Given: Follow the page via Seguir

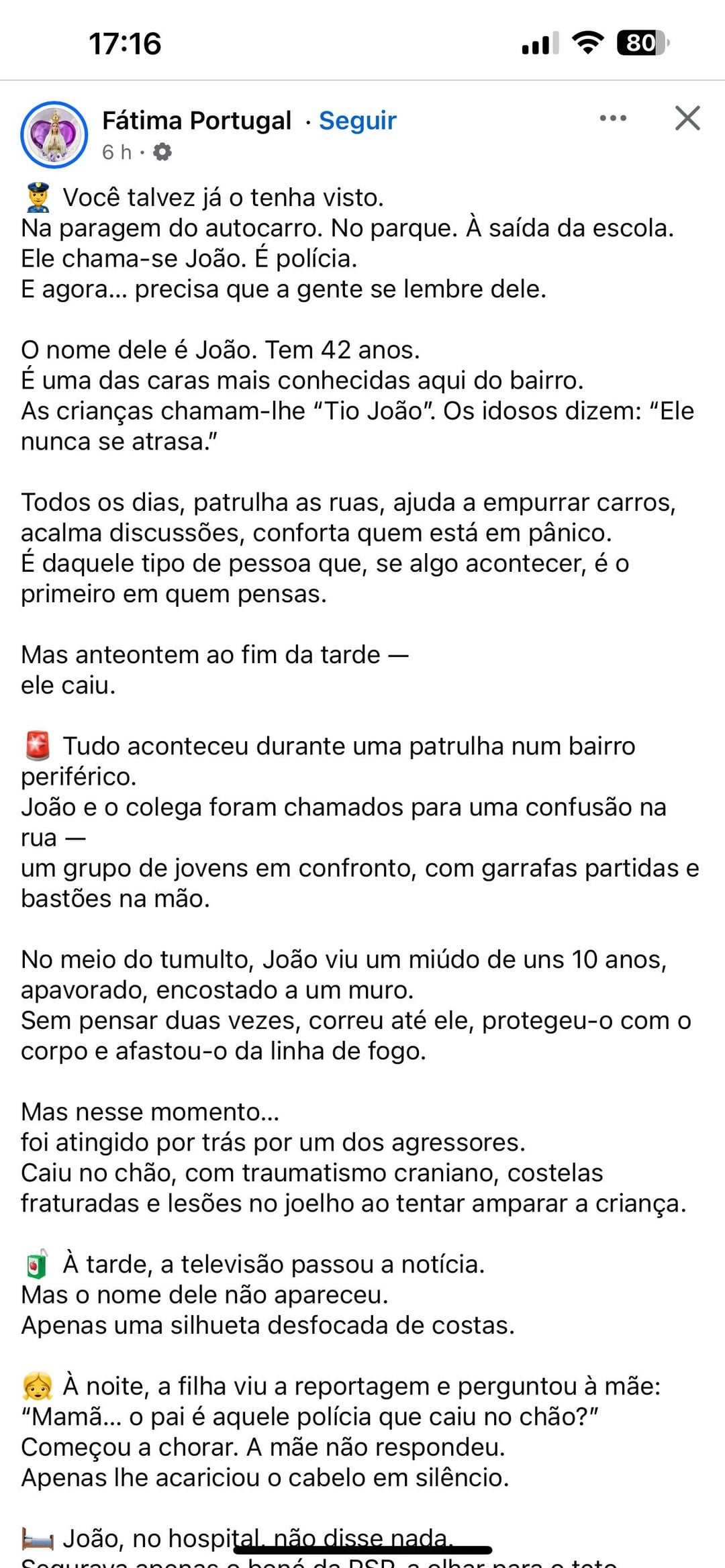Looking at the screenshot, I should (x=357, y=121).
